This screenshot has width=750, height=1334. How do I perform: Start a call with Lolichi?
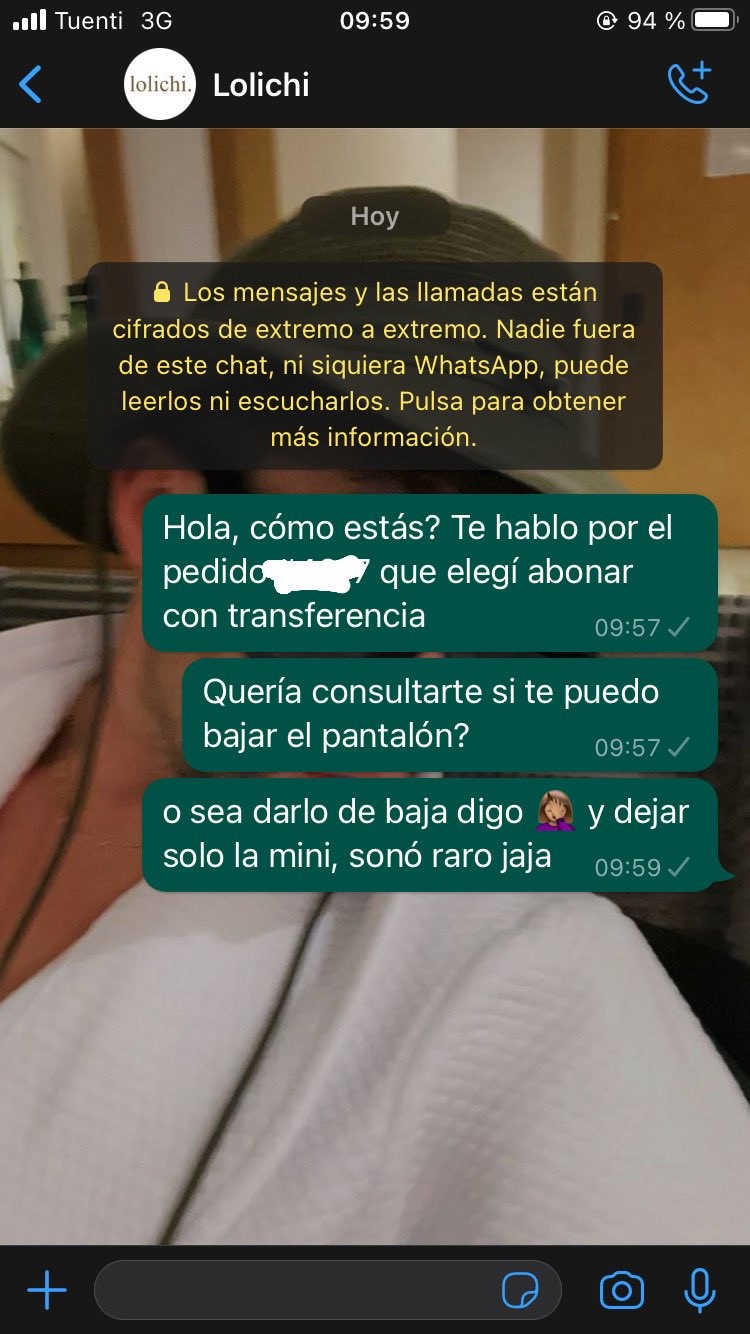pos(689,84)
